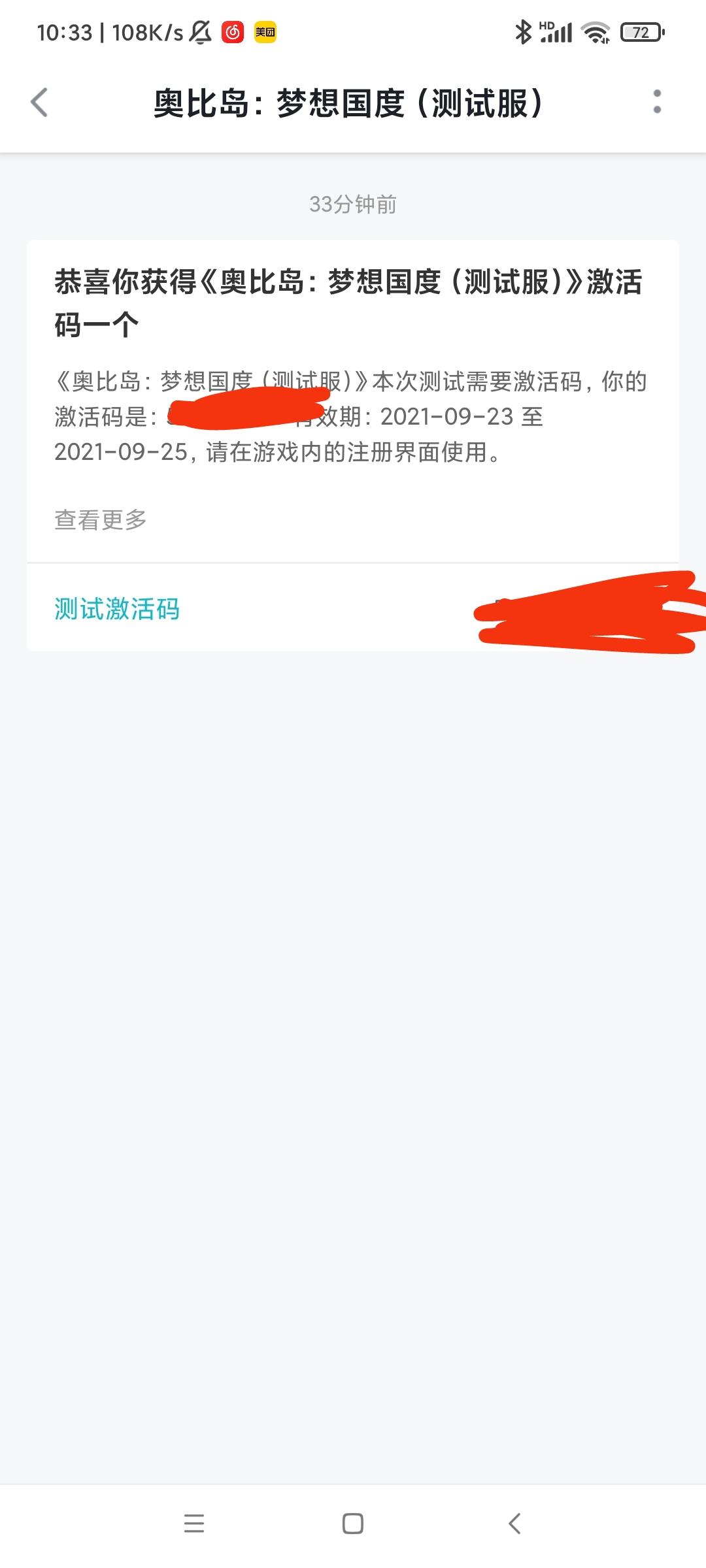The width and height of the screenshot is (706, 1568).
Task: Open recent apps from navigation bar
Action: [194, 1524]
